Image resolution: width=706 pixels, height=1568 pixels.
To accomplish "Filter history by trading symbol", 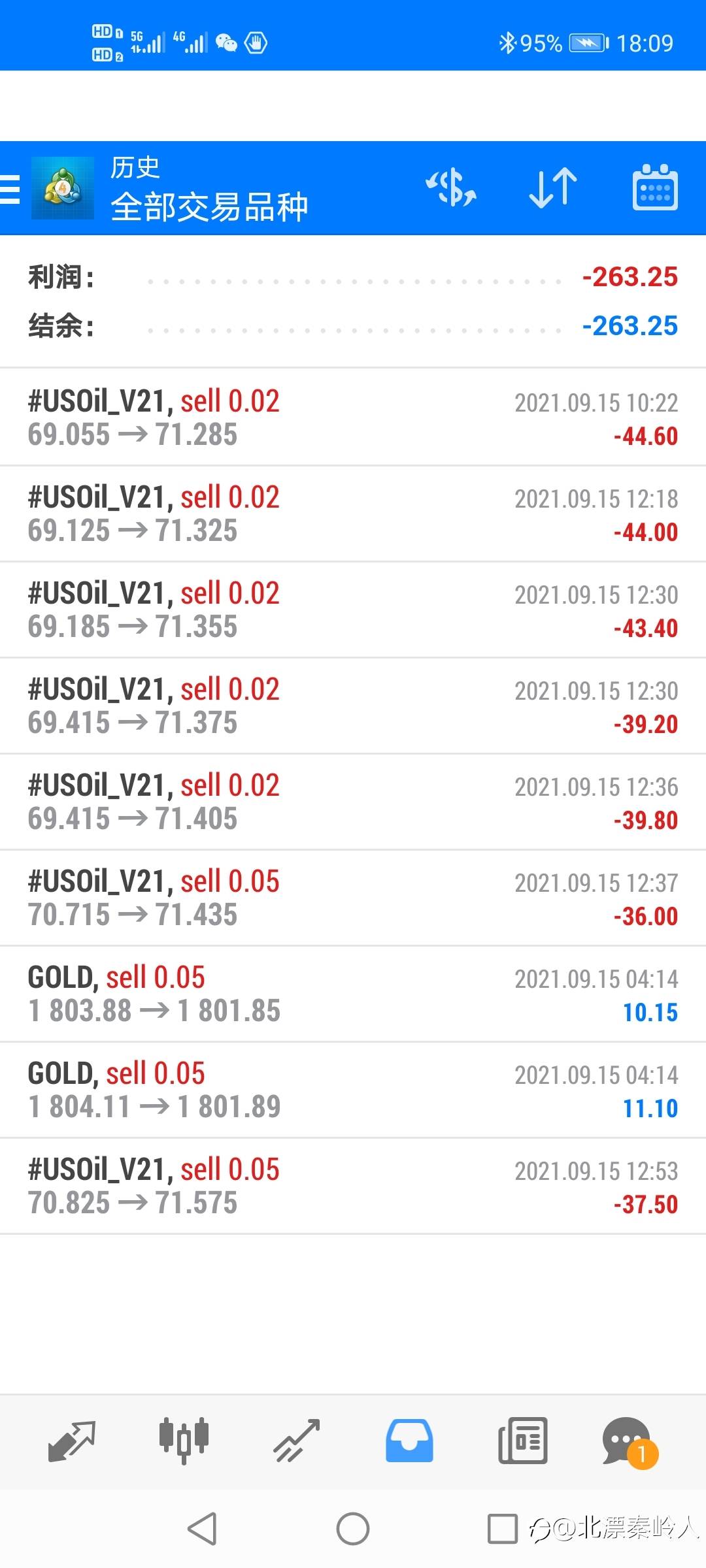I will 451,188.
